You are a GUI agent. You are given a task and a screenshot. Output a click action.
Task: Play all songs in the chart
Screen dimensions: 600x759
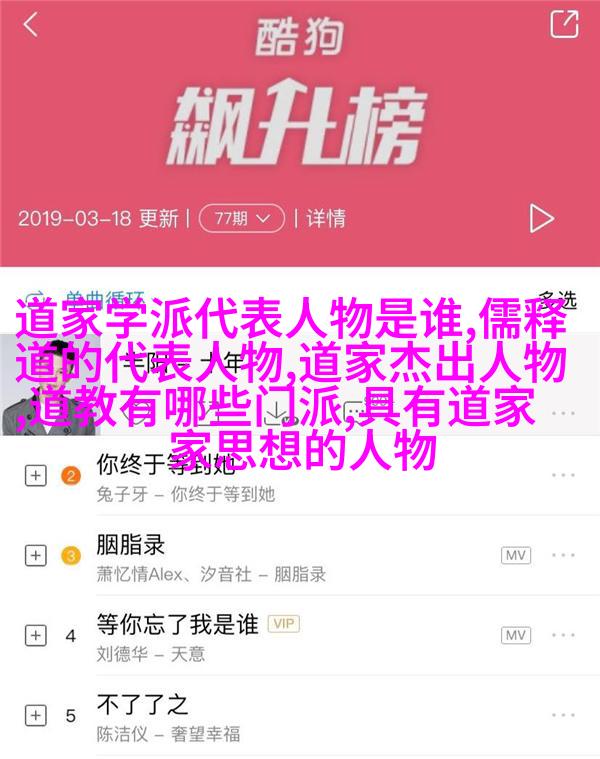(541, 218)
